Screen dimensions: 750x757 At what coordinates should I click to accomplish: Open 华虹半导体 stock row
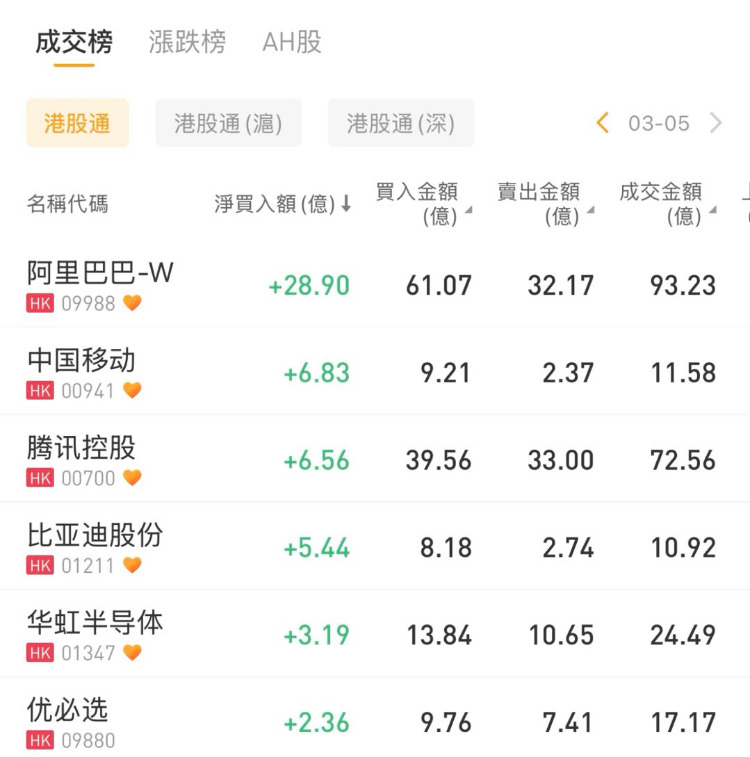(x=95, y=634)
